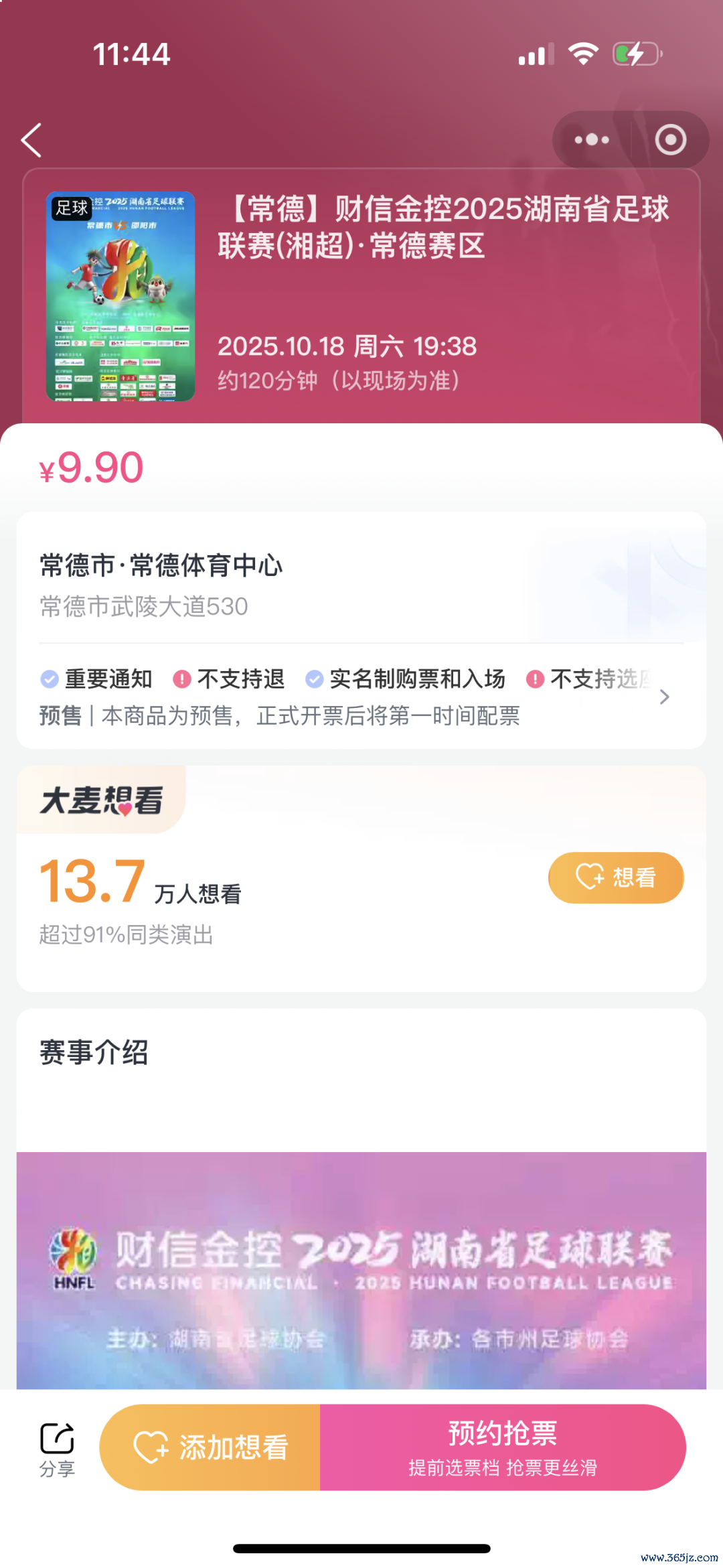Viewport: 723px width, 1568px height.
Task: Go back using the top-left arrow
Action: [31, 140]
